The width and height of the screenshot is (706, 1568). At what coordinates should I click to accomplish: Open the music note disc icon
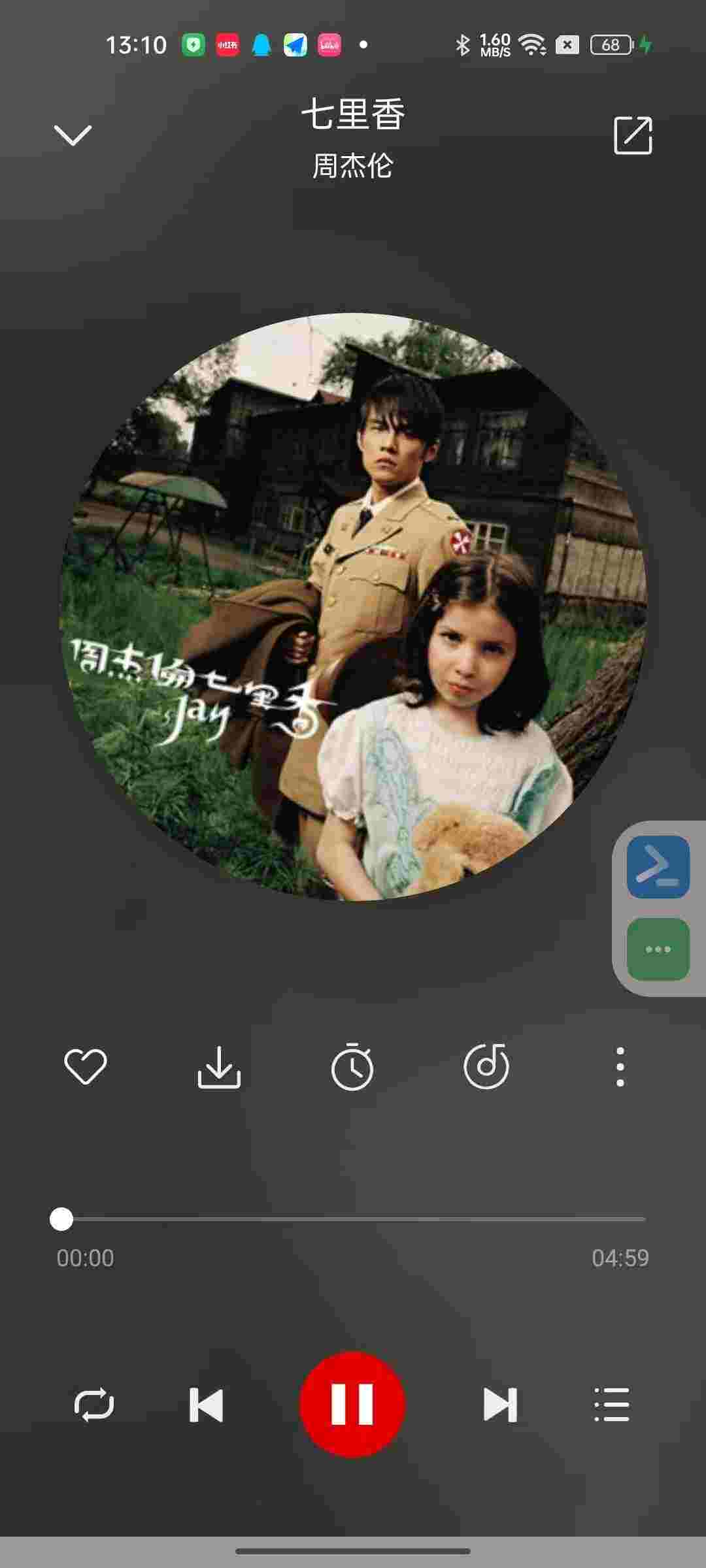point(486,1067)
